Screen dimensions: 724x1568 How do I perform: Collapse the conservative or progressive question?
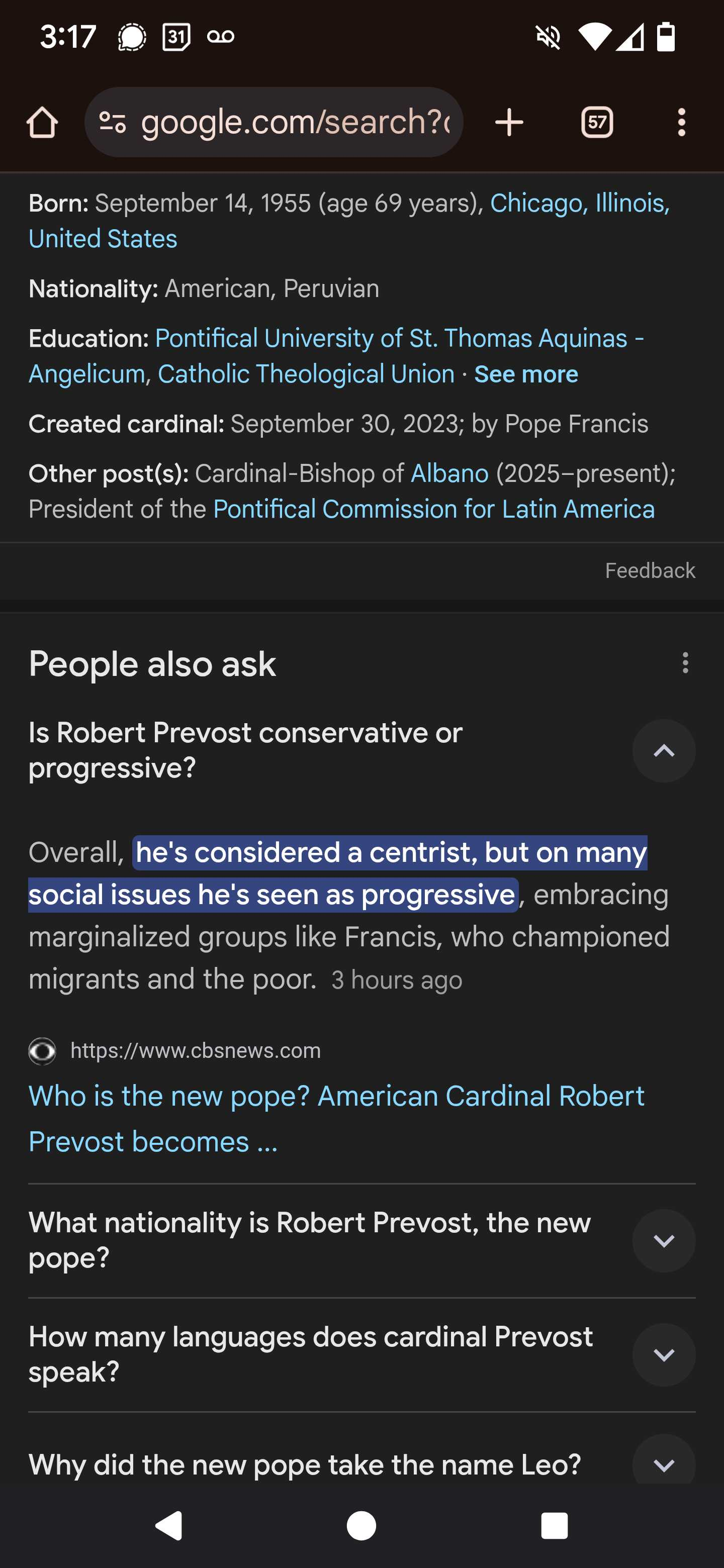pyautogui.click(x=664, y=750)
